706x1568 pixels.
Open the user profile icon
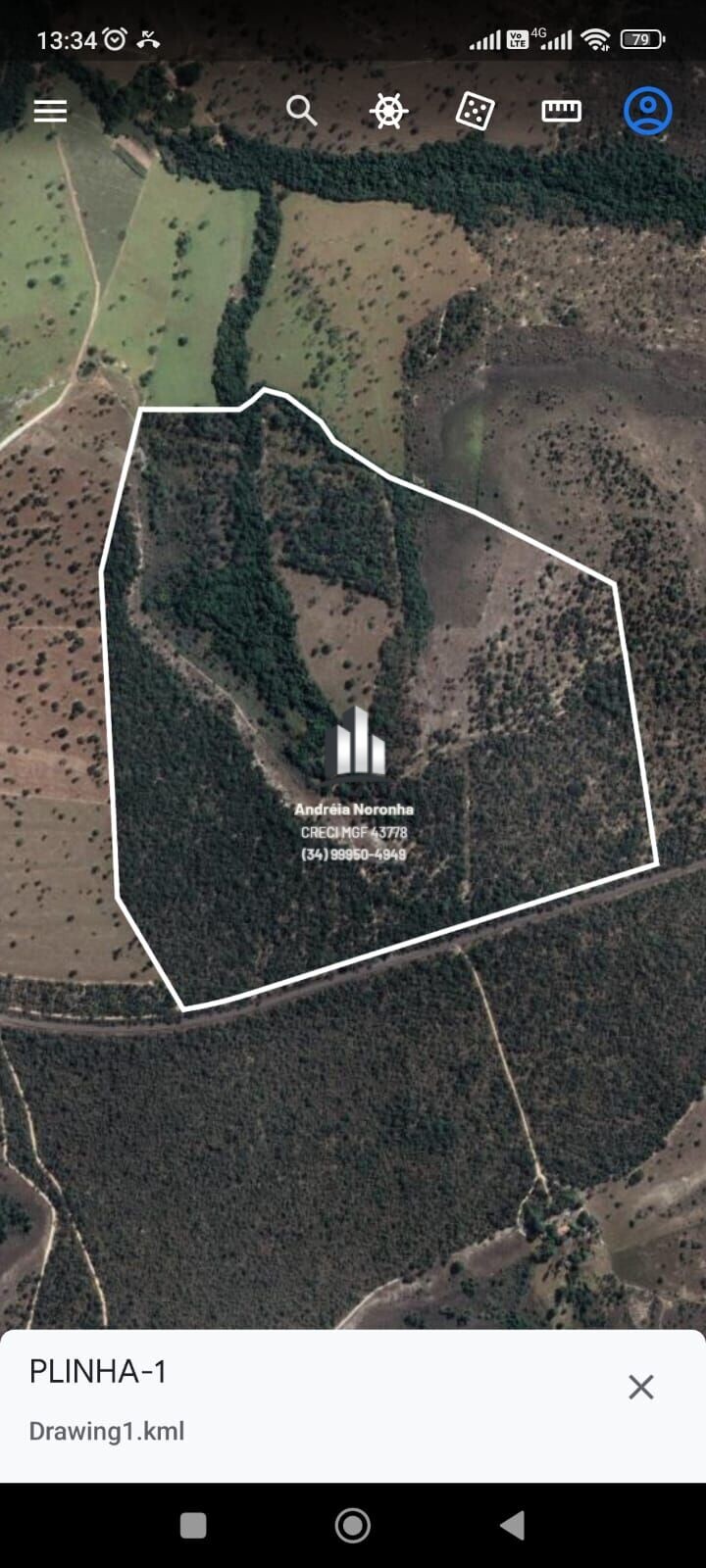[647, 111]
